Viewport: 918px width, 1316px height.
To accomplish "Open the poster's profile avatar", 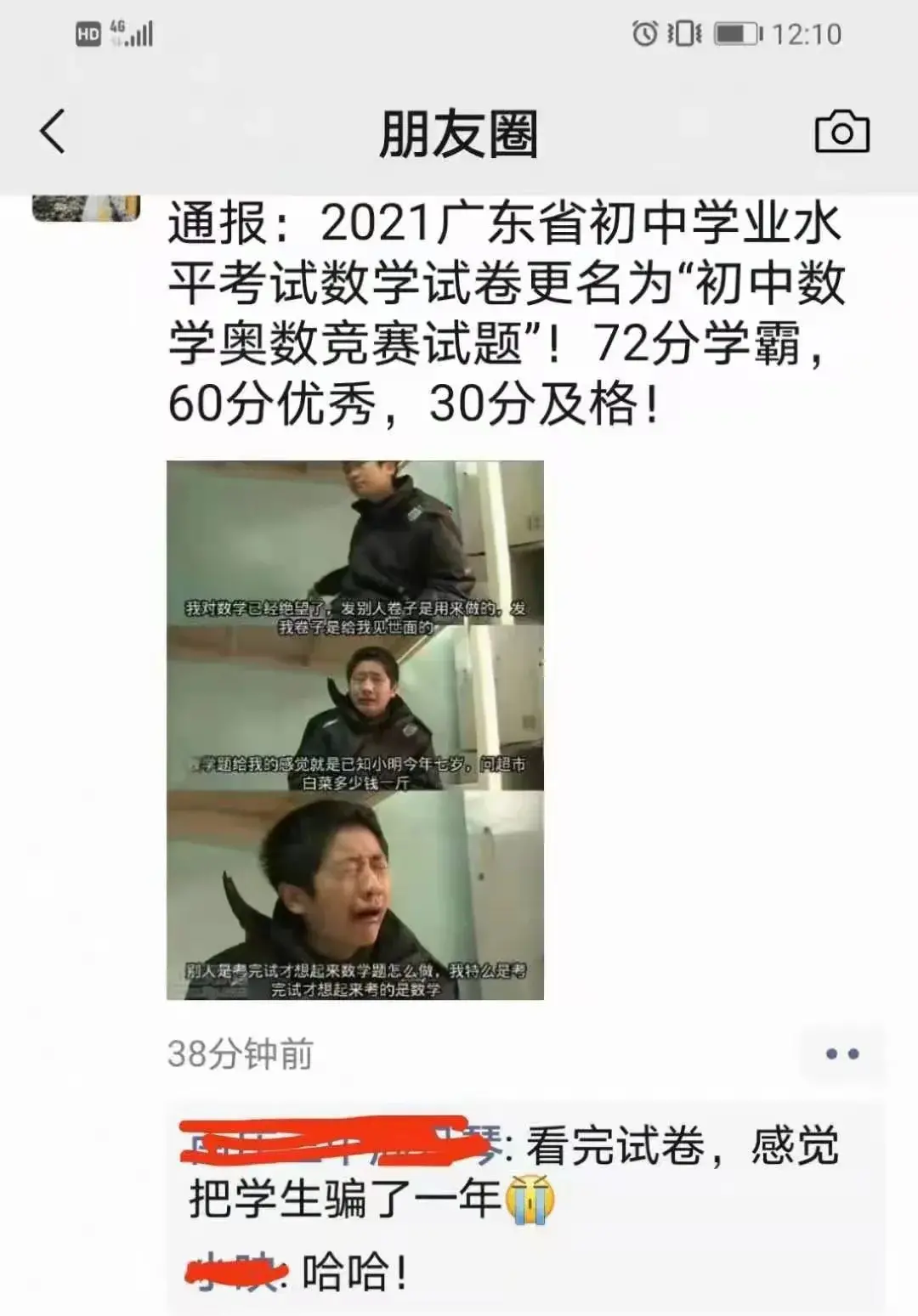I will (86, 206).
